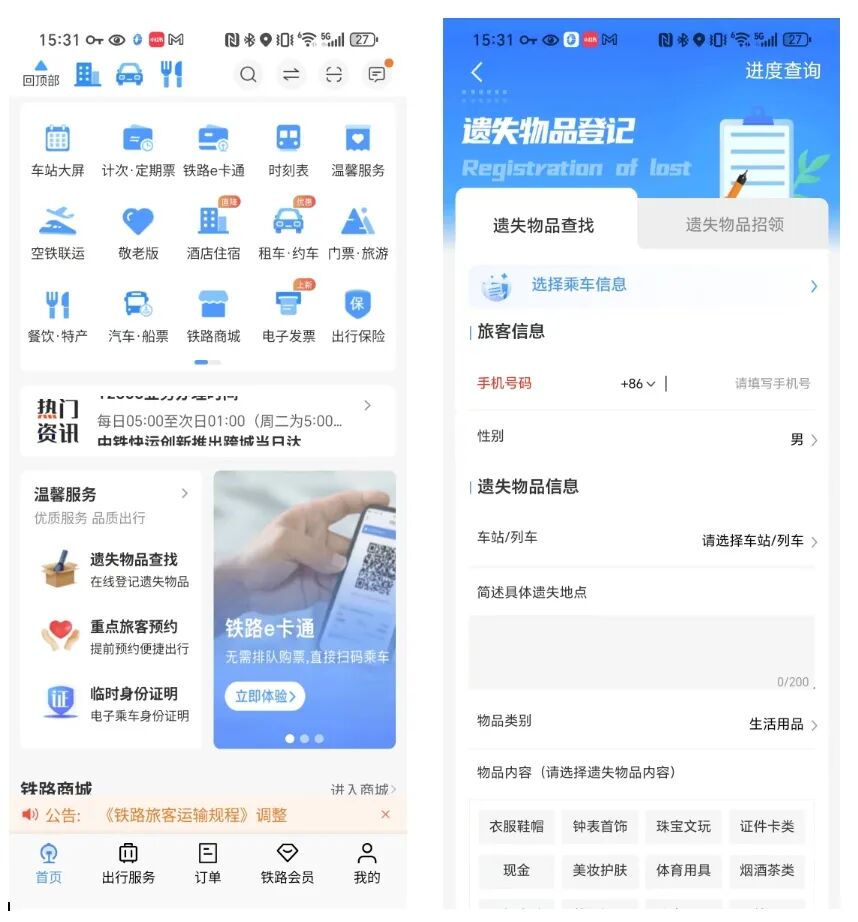Image resolution: width=858 pixels, height=922 pixels.
Task: Open 车站大屏 from the services grid
Action: coord(58,151)
